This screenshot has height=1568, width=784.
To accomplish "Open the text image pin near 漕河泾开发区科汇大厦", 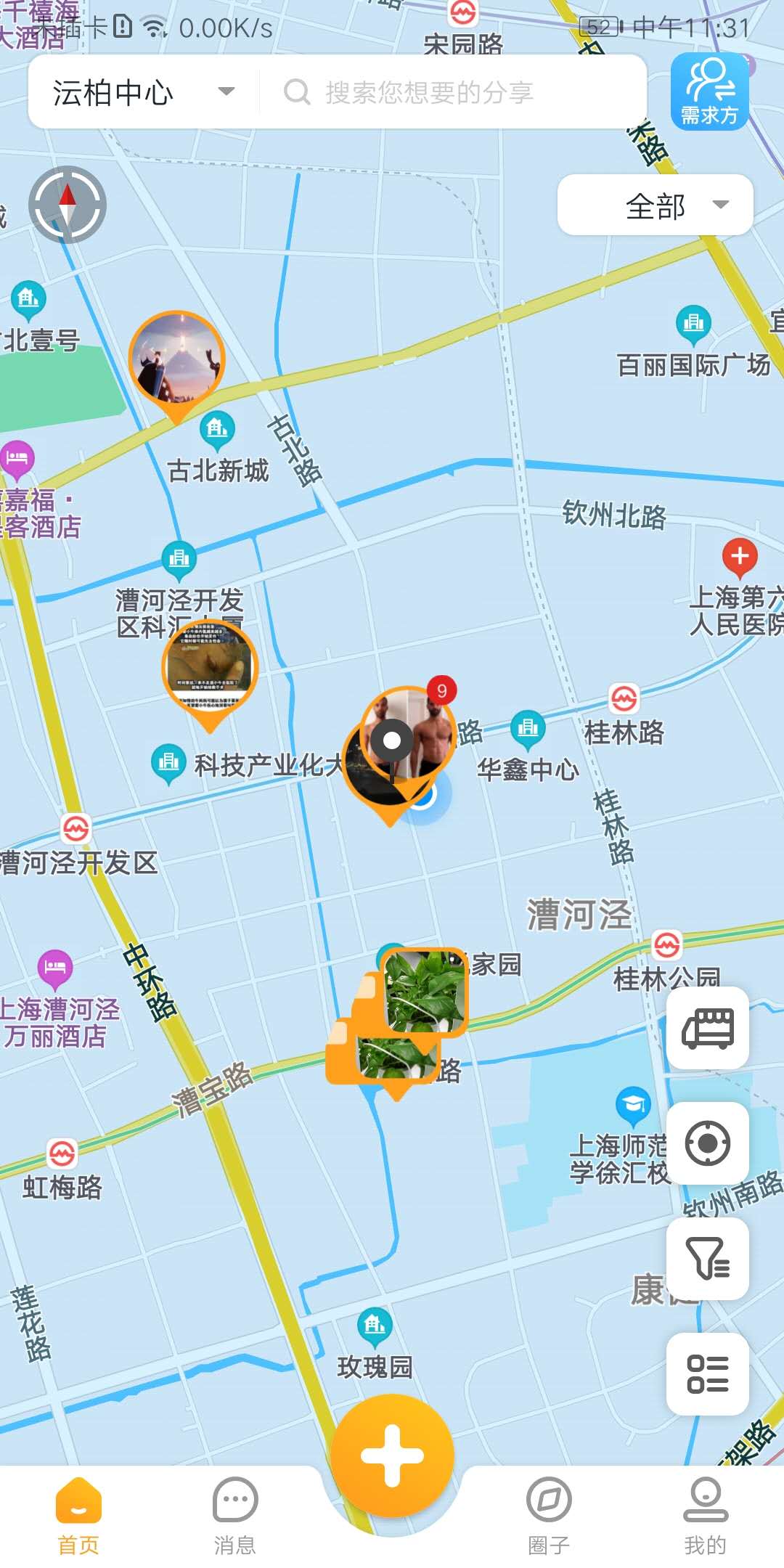I will (209, 666).
